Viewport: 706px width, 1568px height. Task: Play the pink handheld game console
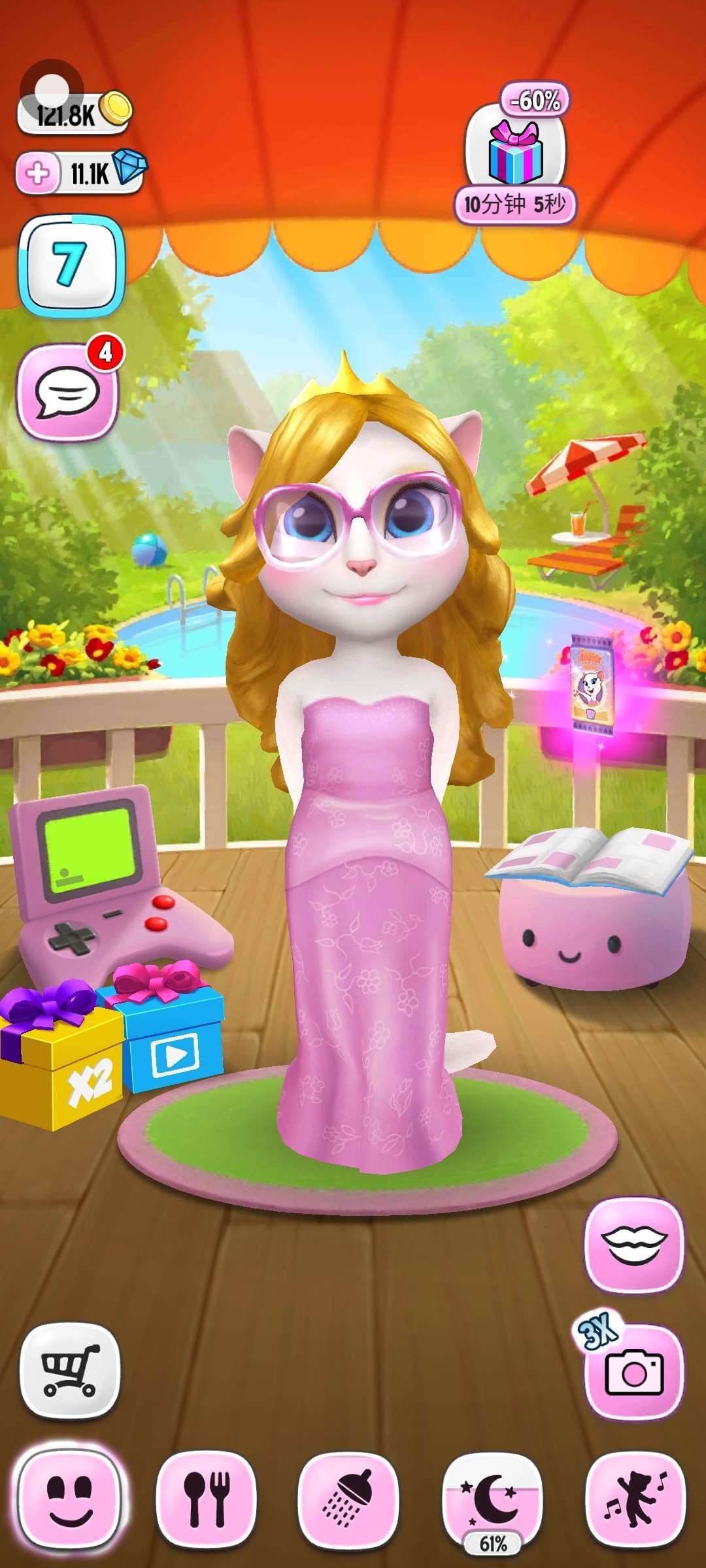98,882
